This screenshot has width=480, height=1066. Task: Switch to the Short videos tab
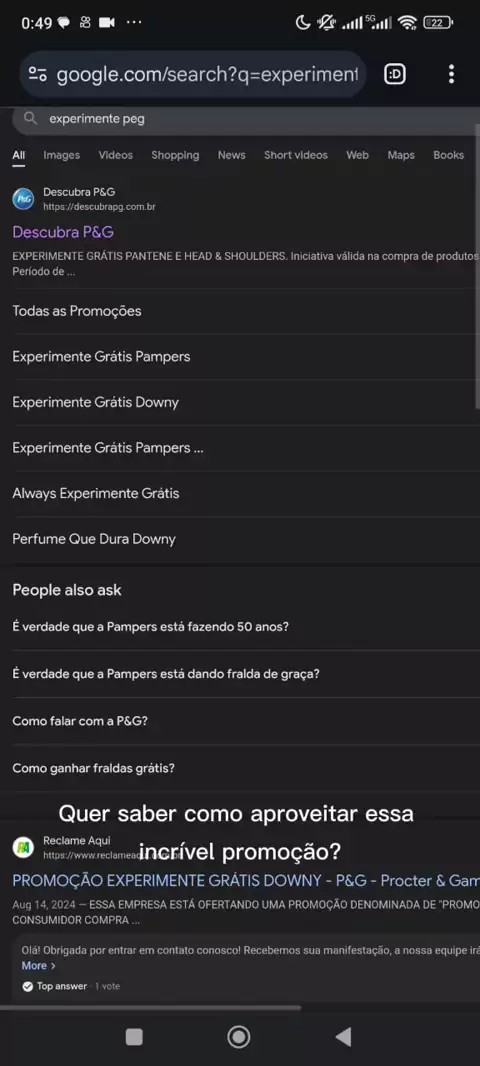296,155
